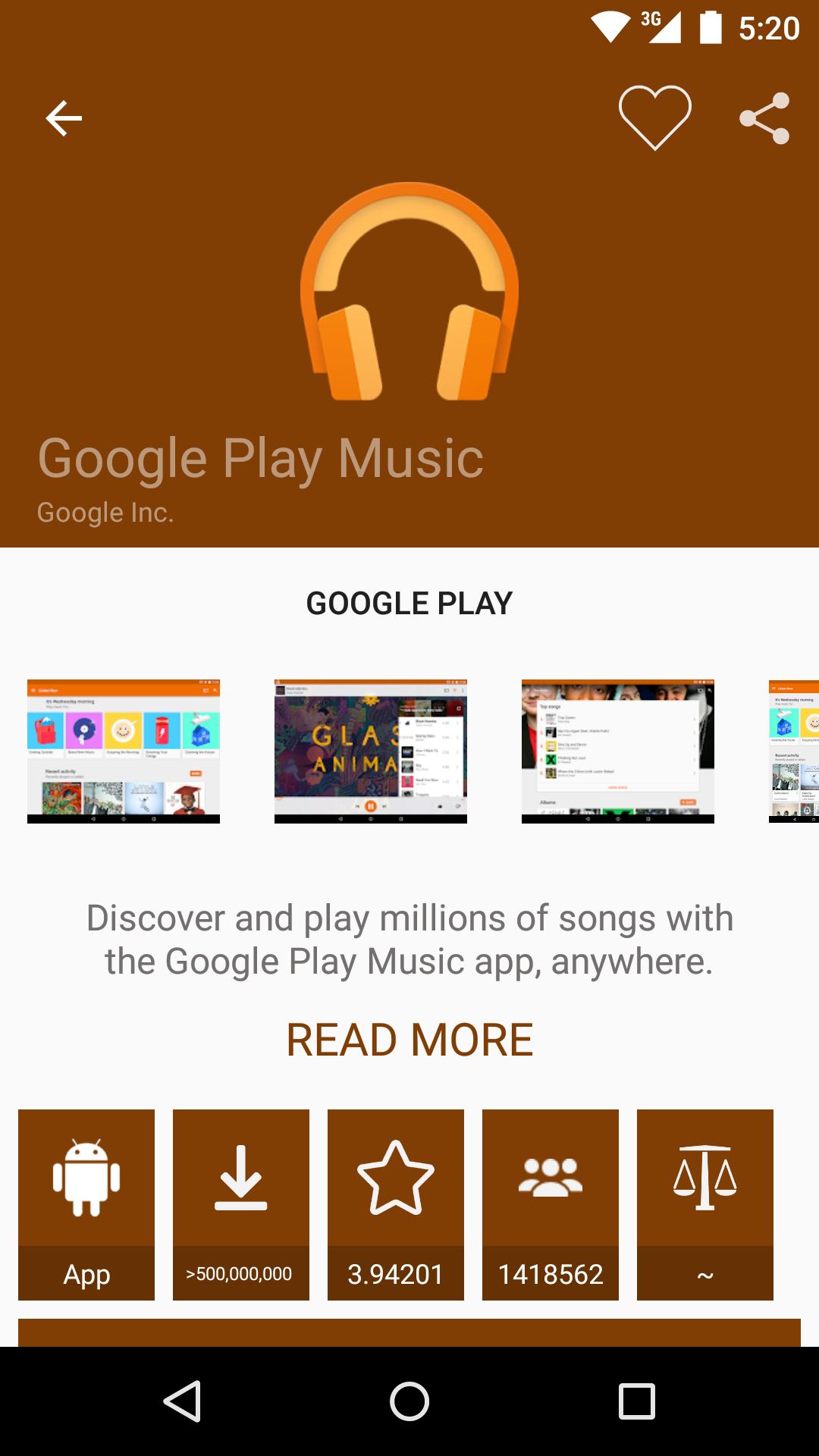This screenshot has height=1456, width=819.
Task: Go back using the top arrow
Action: pos(64,118)
